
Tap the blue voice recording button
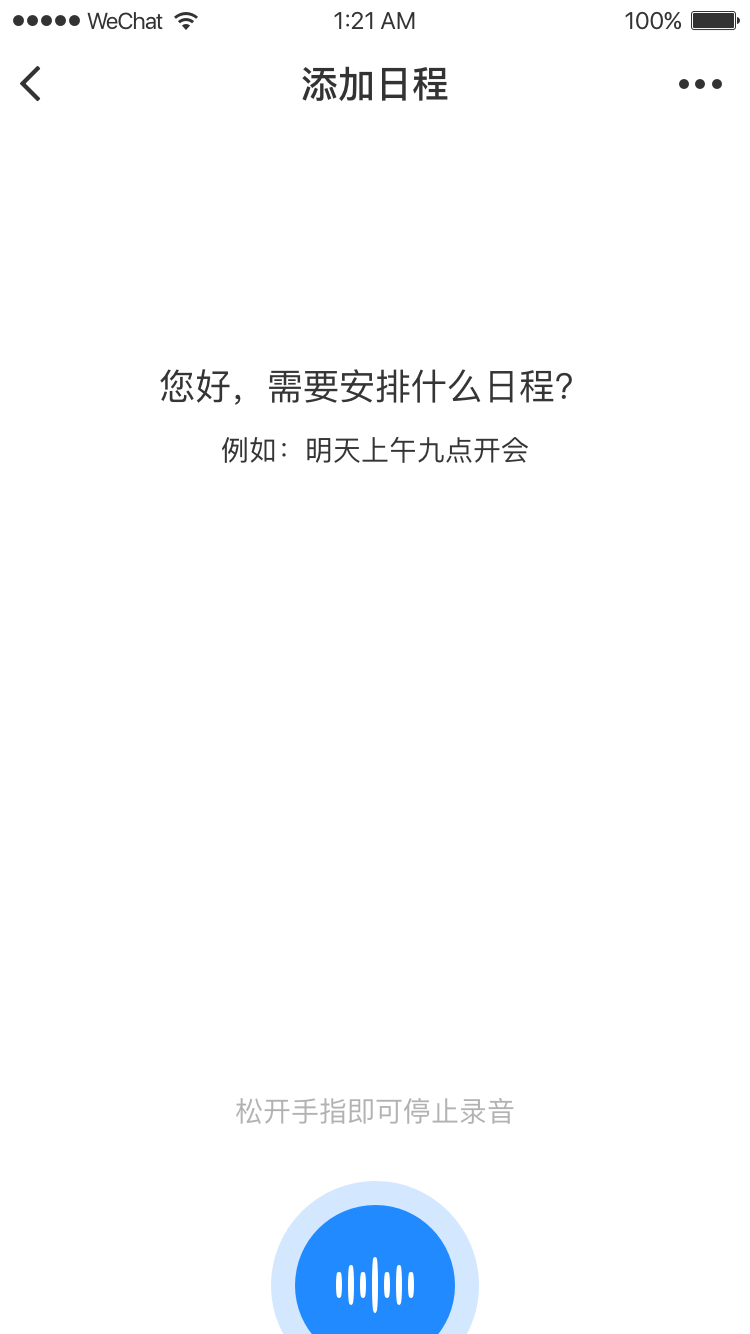375,1282
